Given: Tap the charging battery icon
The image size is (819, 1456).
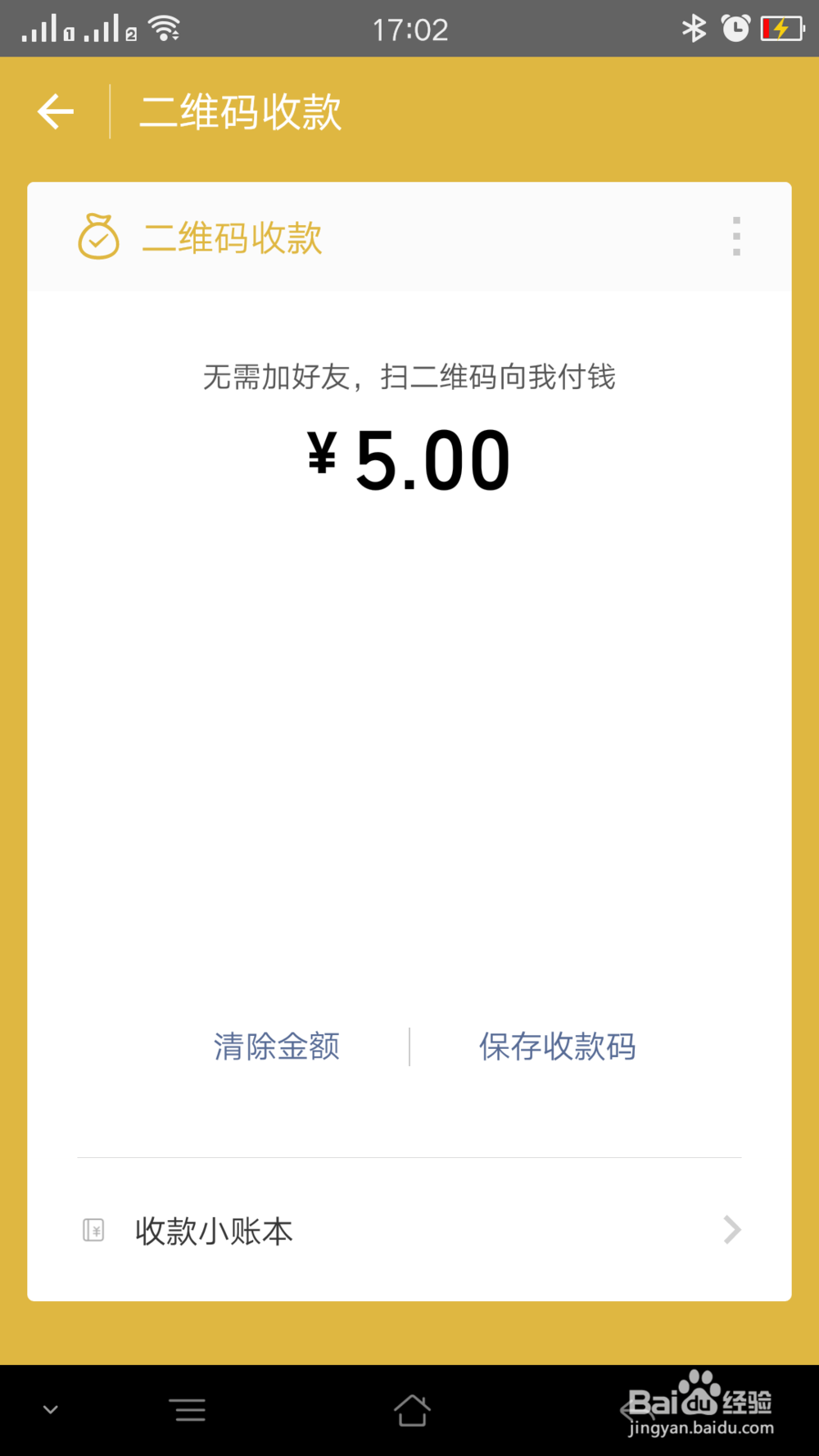Looking at the screenshot, I should (x=781, y=28).
